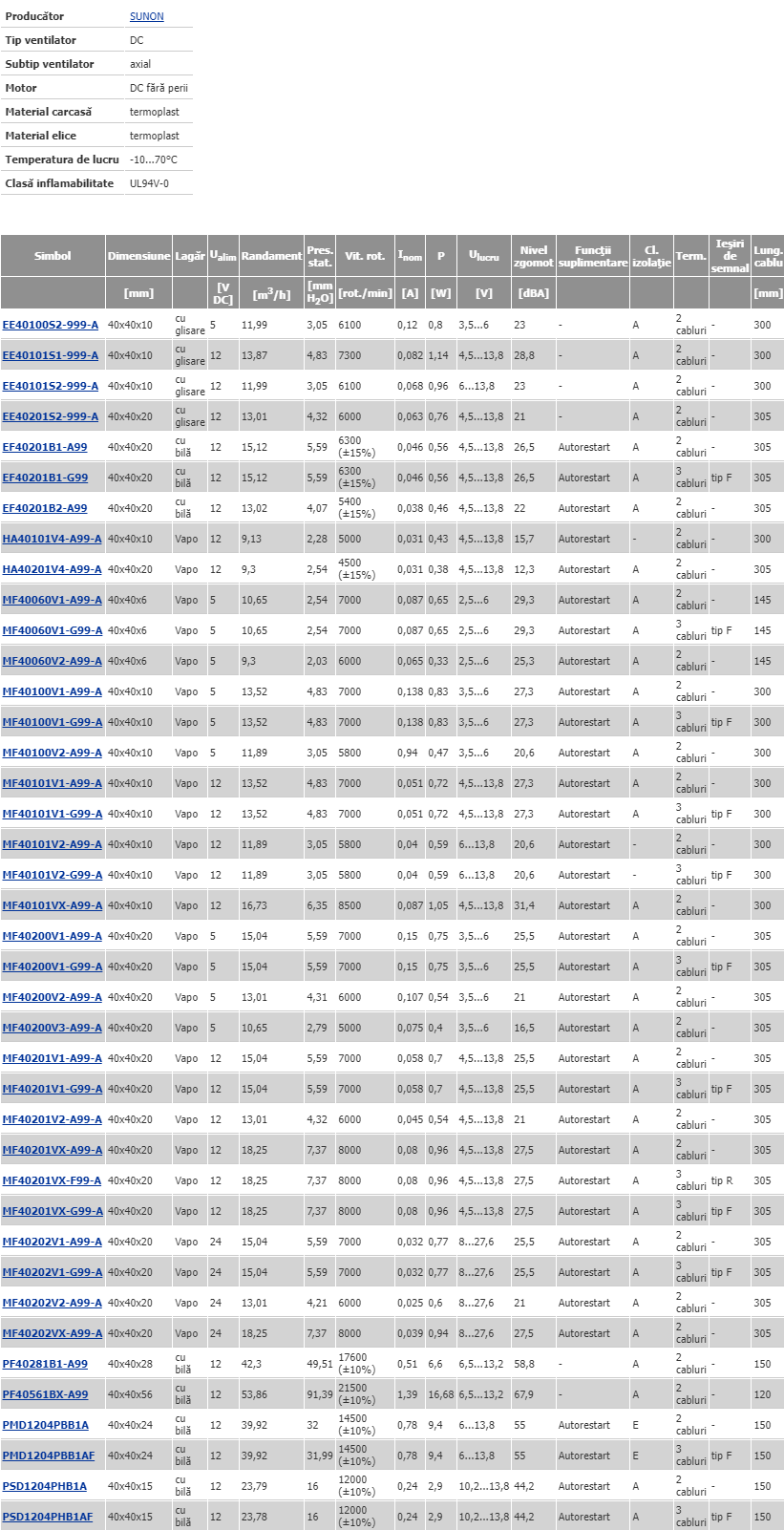The image size is (784, 1530).
Task: Open product EF40201B1-A99
Action: (45, 447)
